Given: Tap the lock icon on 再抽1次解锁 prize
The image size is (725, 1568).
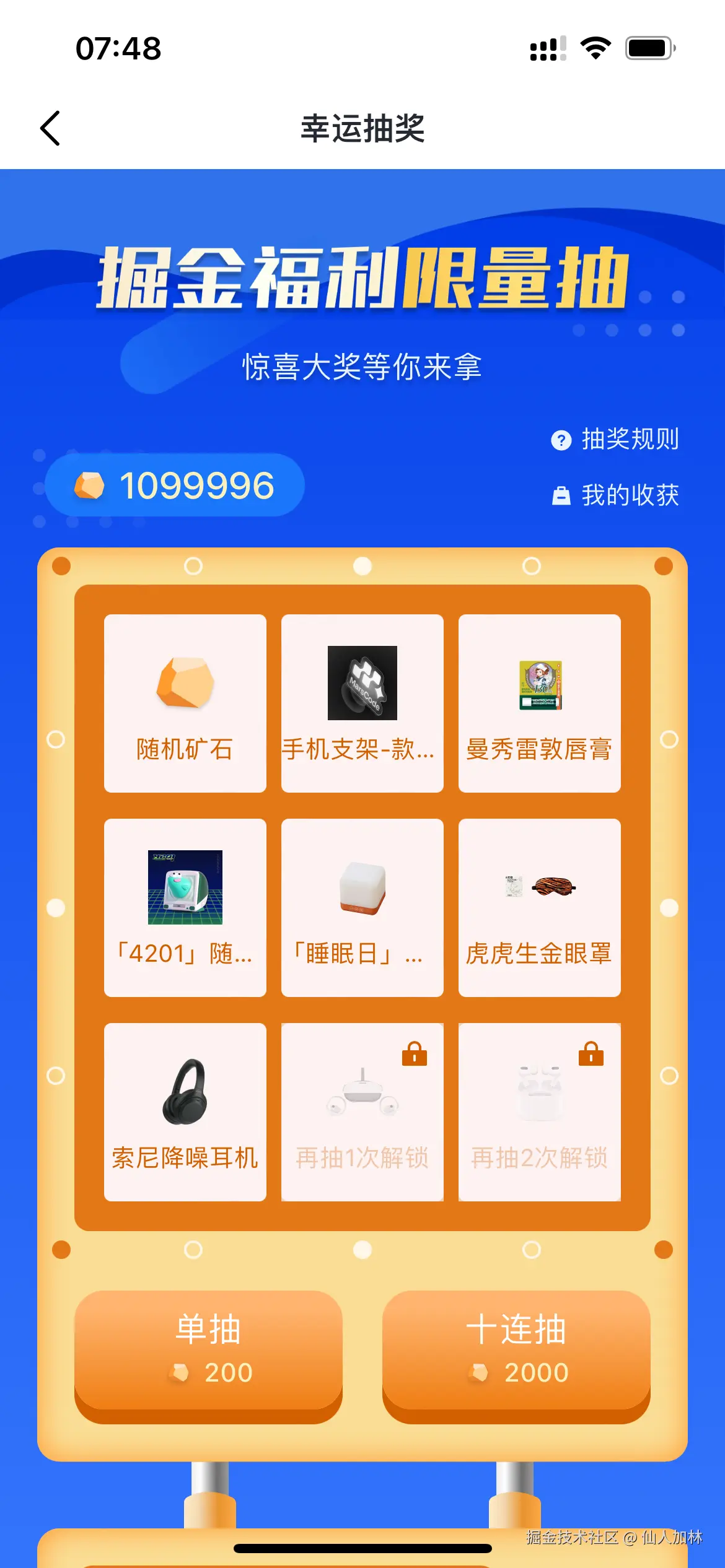Looking at the screenshot, I should tap(415, 1054).
